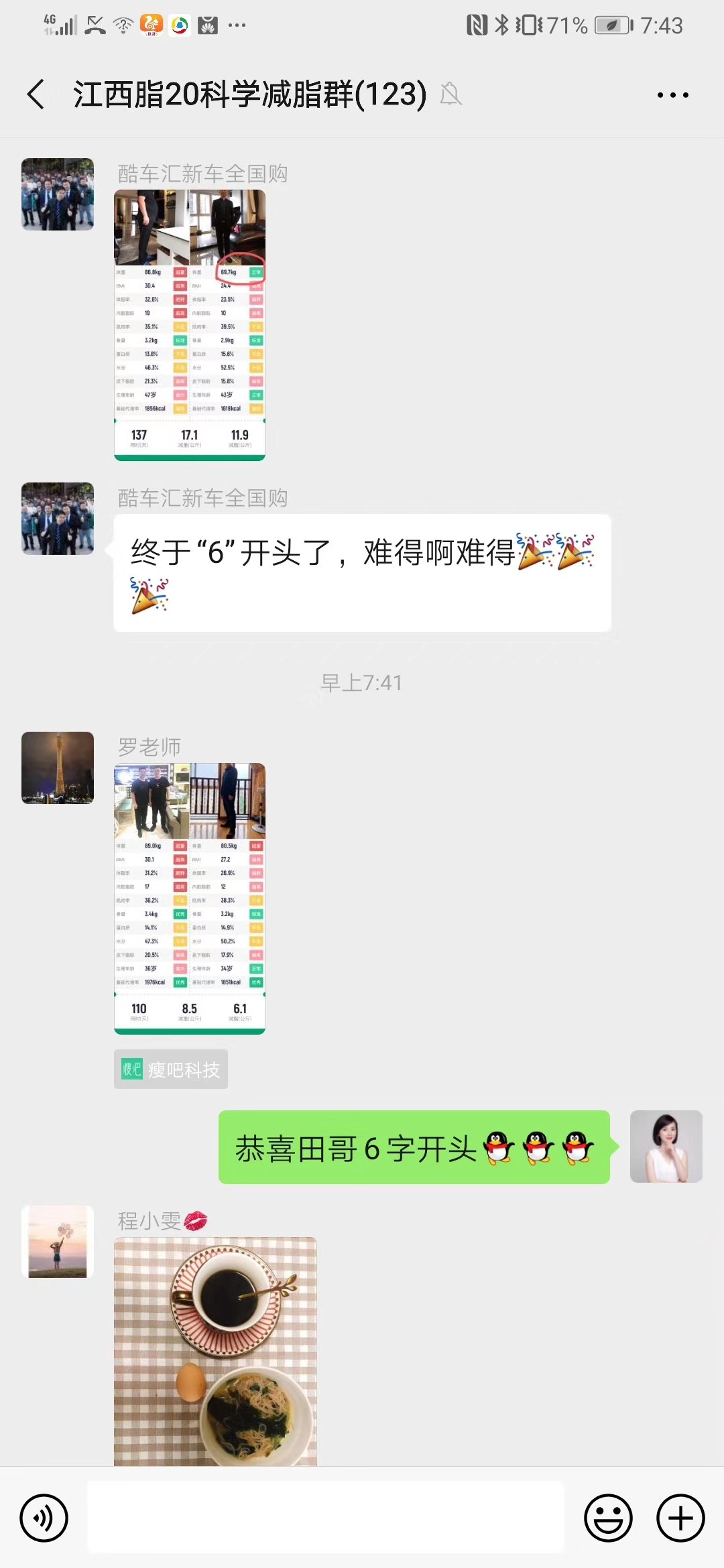
Task: Open 酷车汇新车全国购's weight comparison image
Action: tap(190, 325)
